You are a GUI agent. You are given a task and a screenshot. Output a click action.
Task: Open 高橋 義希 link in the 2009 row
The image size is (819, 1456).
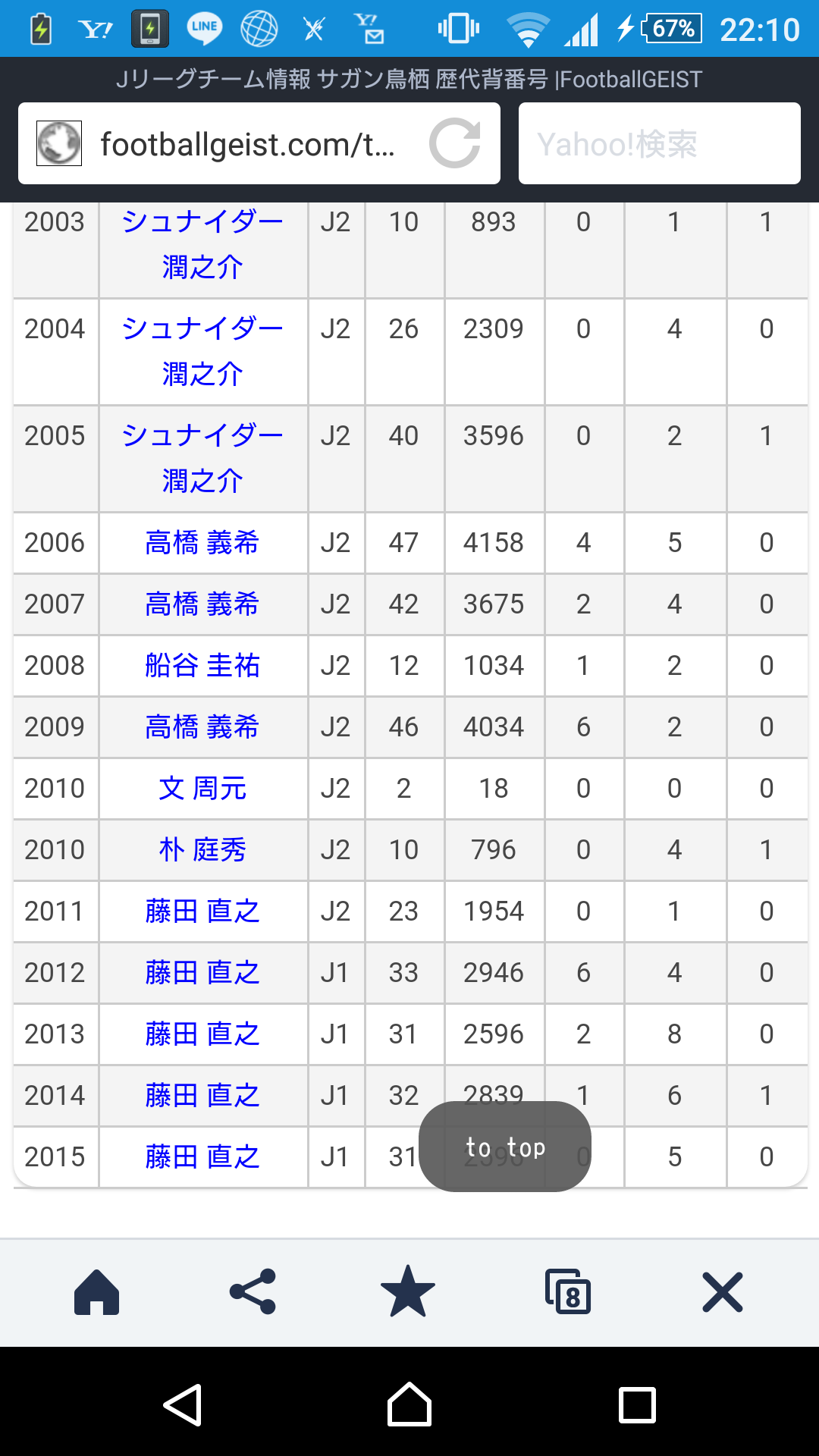tap(202, 727)
